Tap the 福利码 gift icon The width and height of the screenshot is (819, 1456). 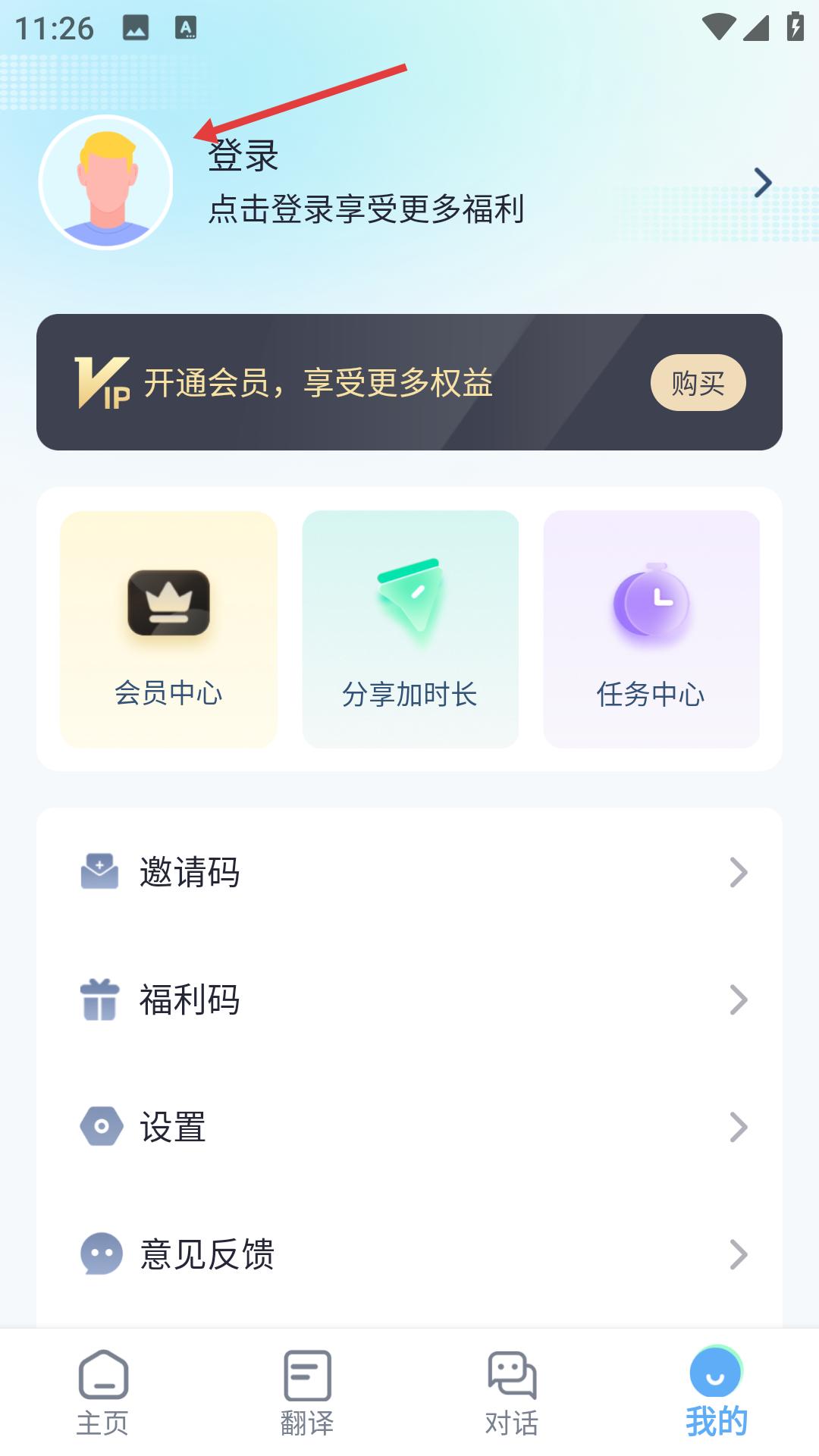[101, 999]
